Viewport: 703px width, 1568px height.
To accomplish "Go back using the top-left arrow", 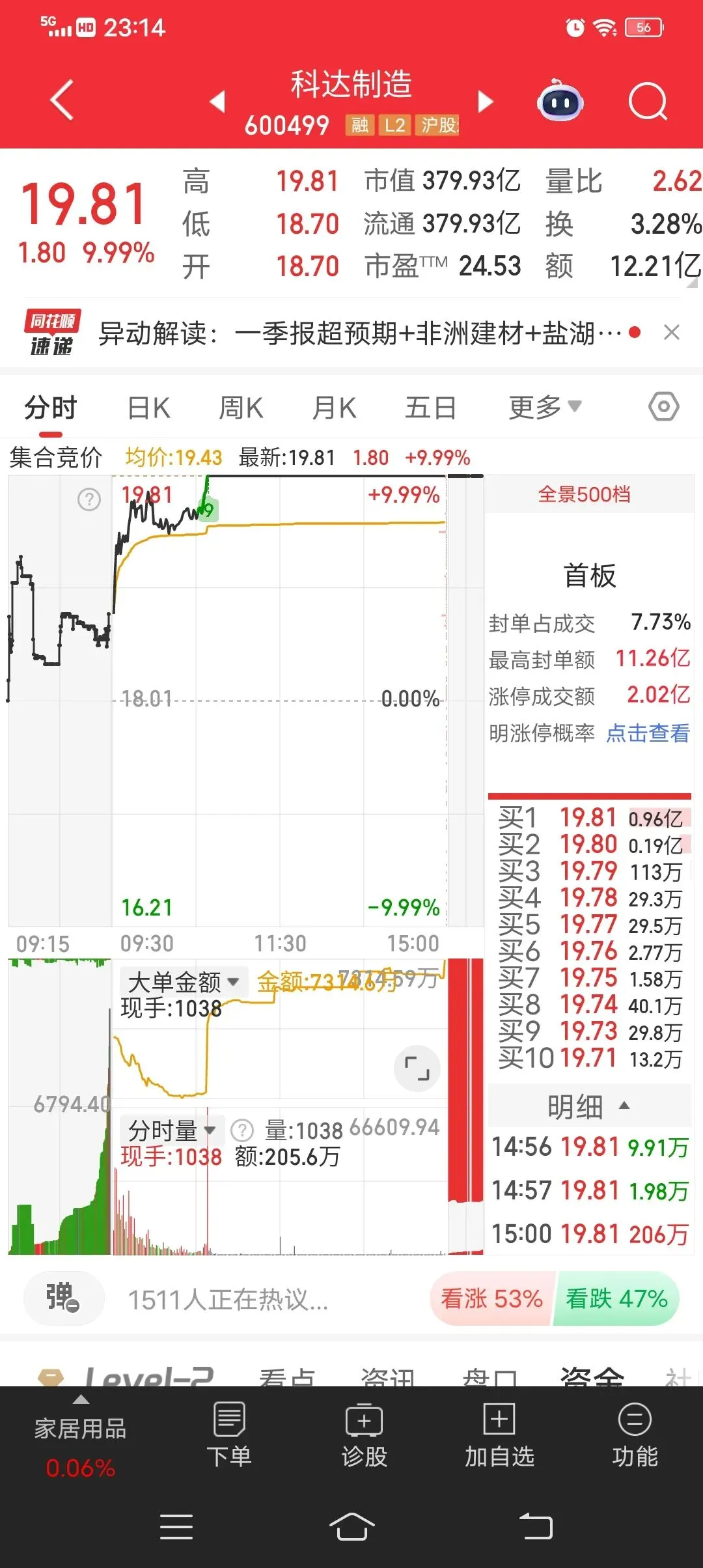I will [62, 100].
